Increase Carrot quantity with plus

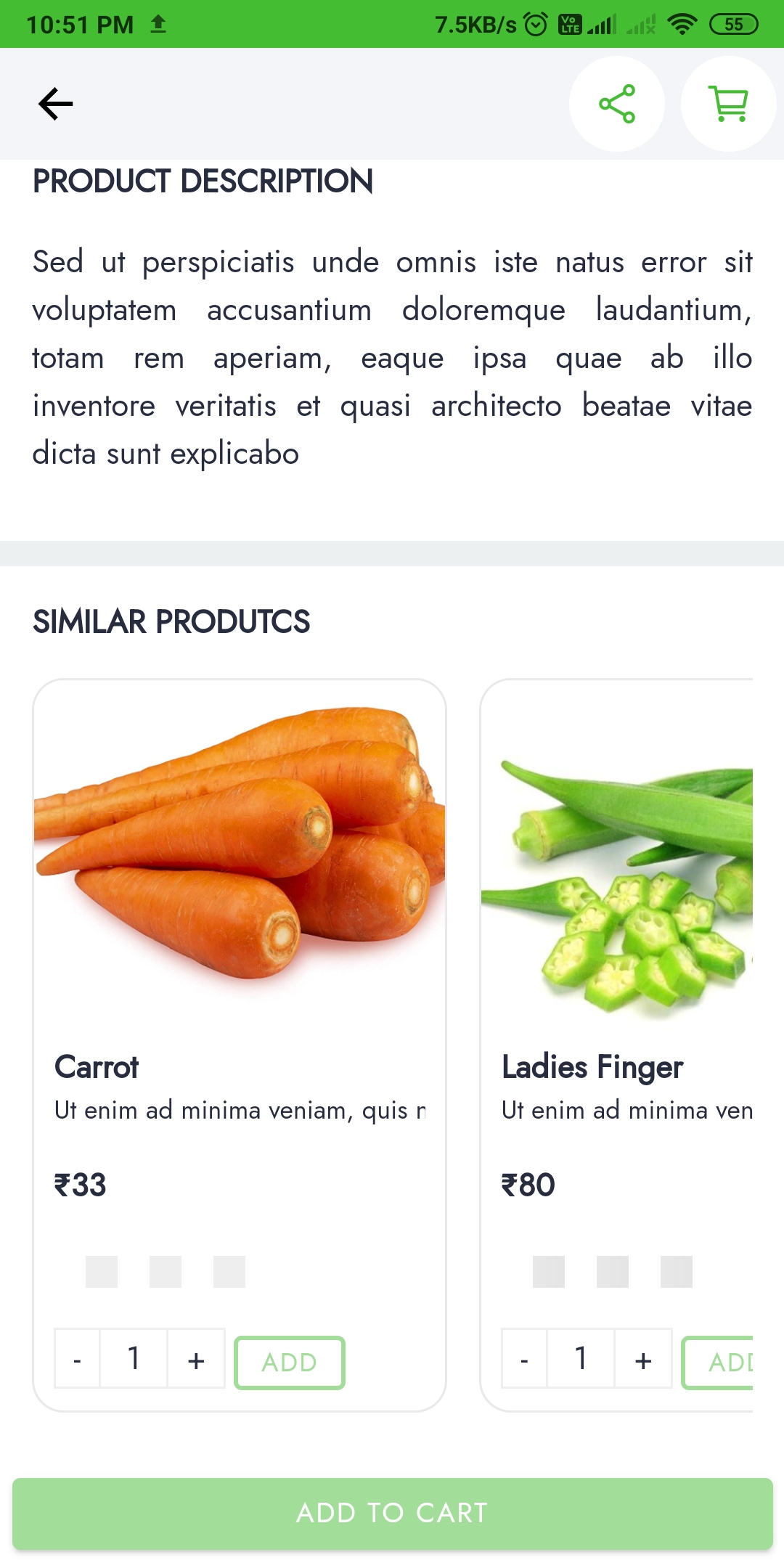(x=196, y=1359)
